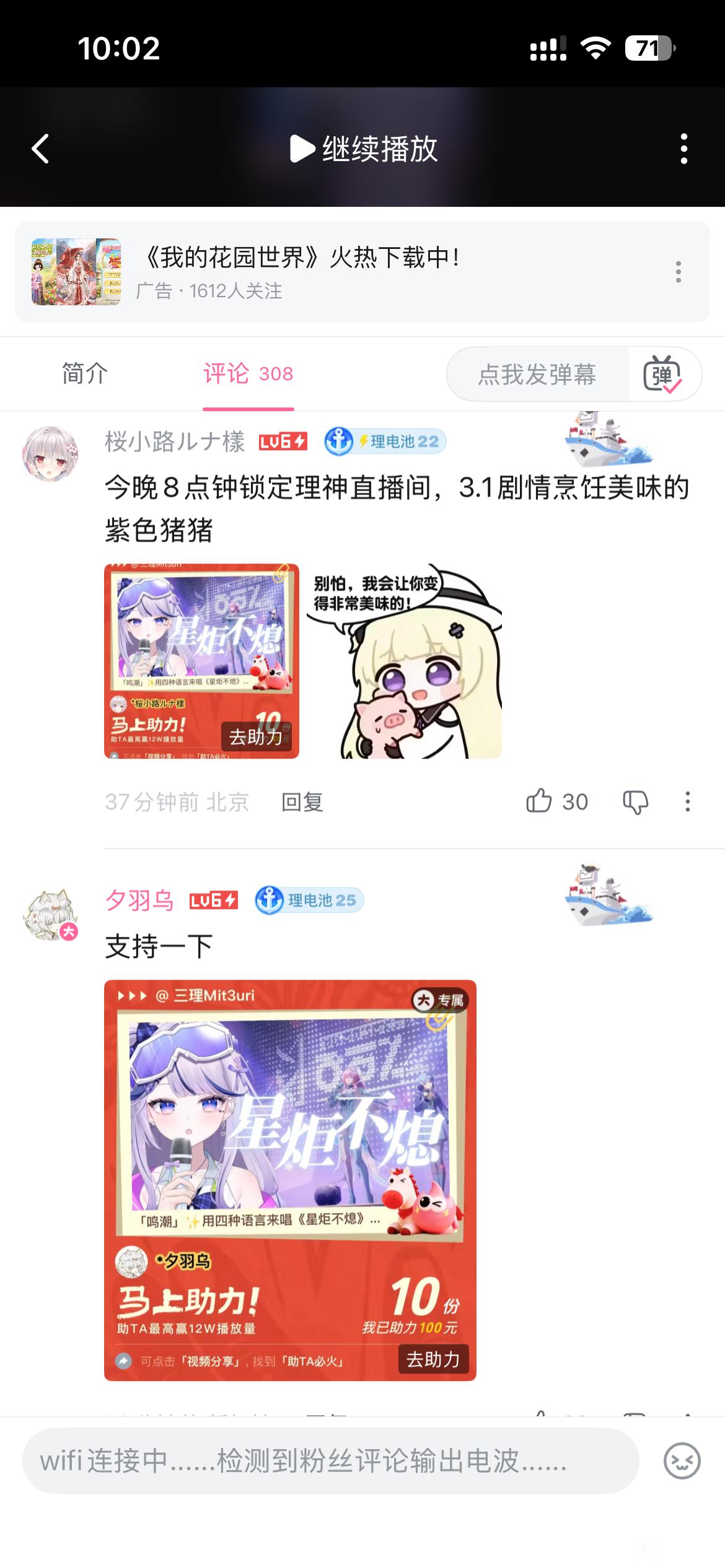725x1568 pixels.
Task: Go back using the top-left arrow
Action: click(x=40, y=149)
